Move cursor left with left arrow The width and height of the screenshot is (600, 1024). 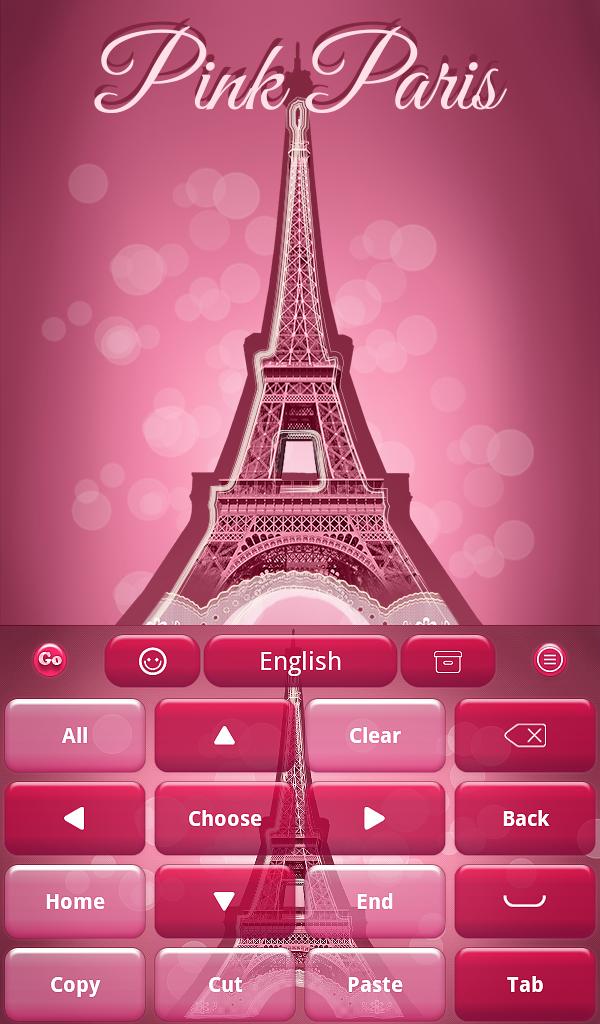coord(75,818)
